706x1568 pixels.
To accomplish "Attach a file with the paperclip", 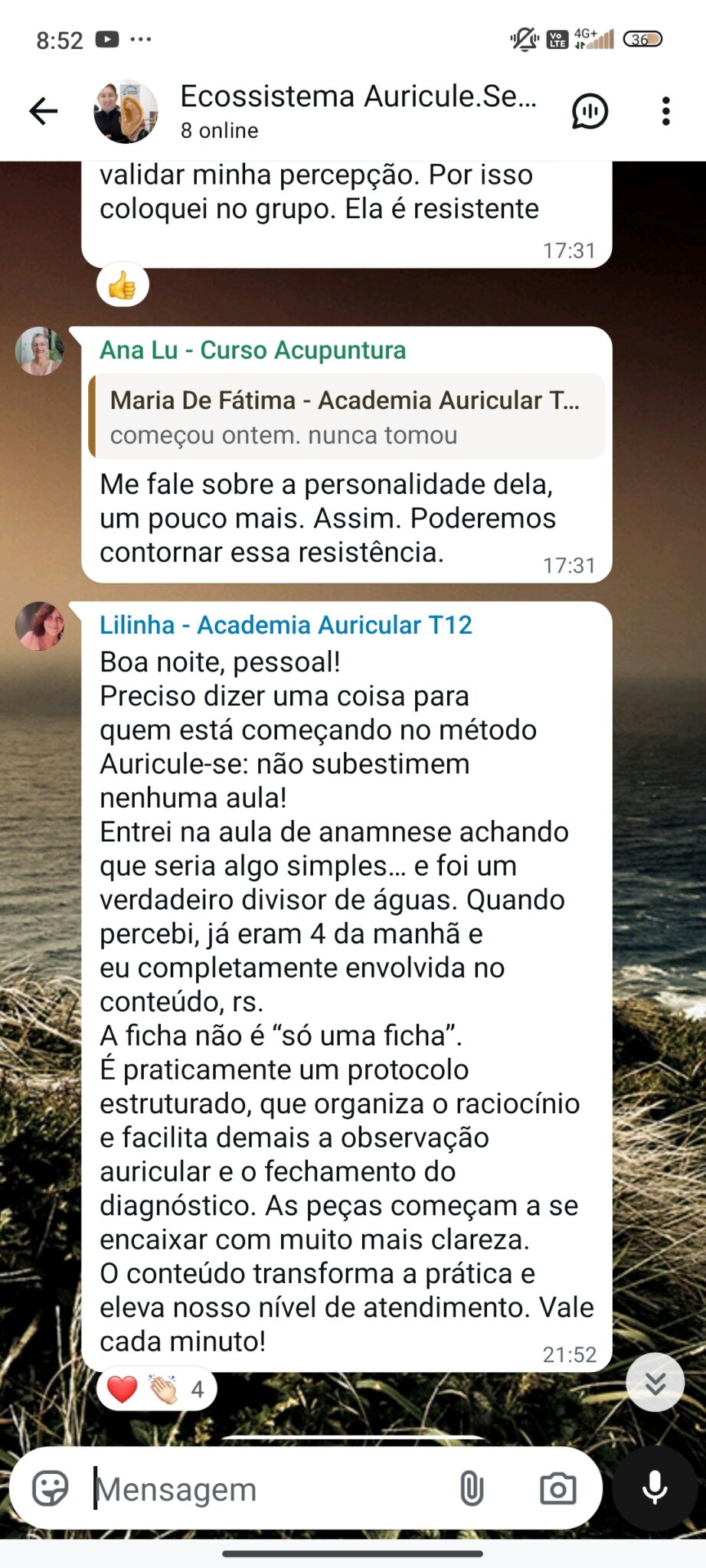I will (x=472, y=1489).
